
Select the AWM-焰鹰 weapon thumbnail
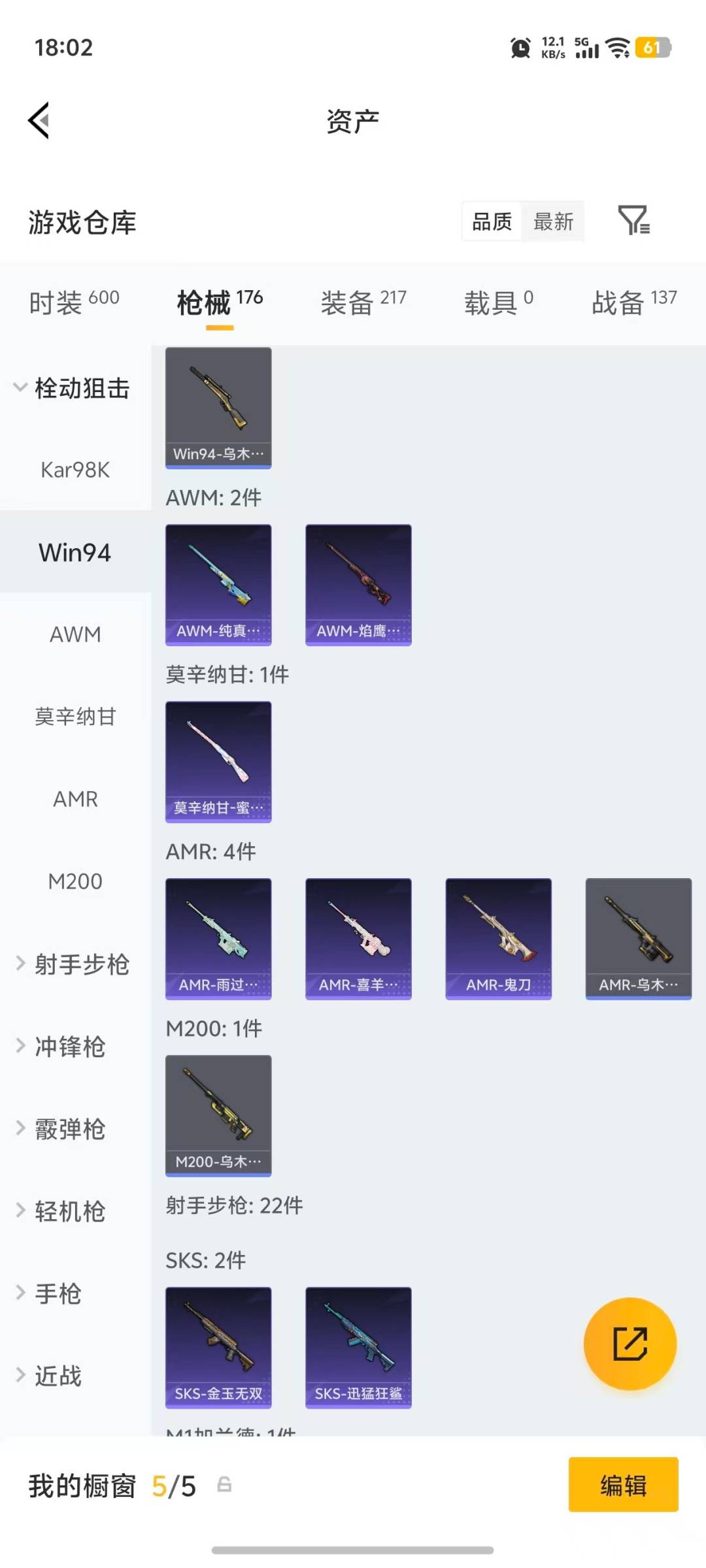click(358, 585)
